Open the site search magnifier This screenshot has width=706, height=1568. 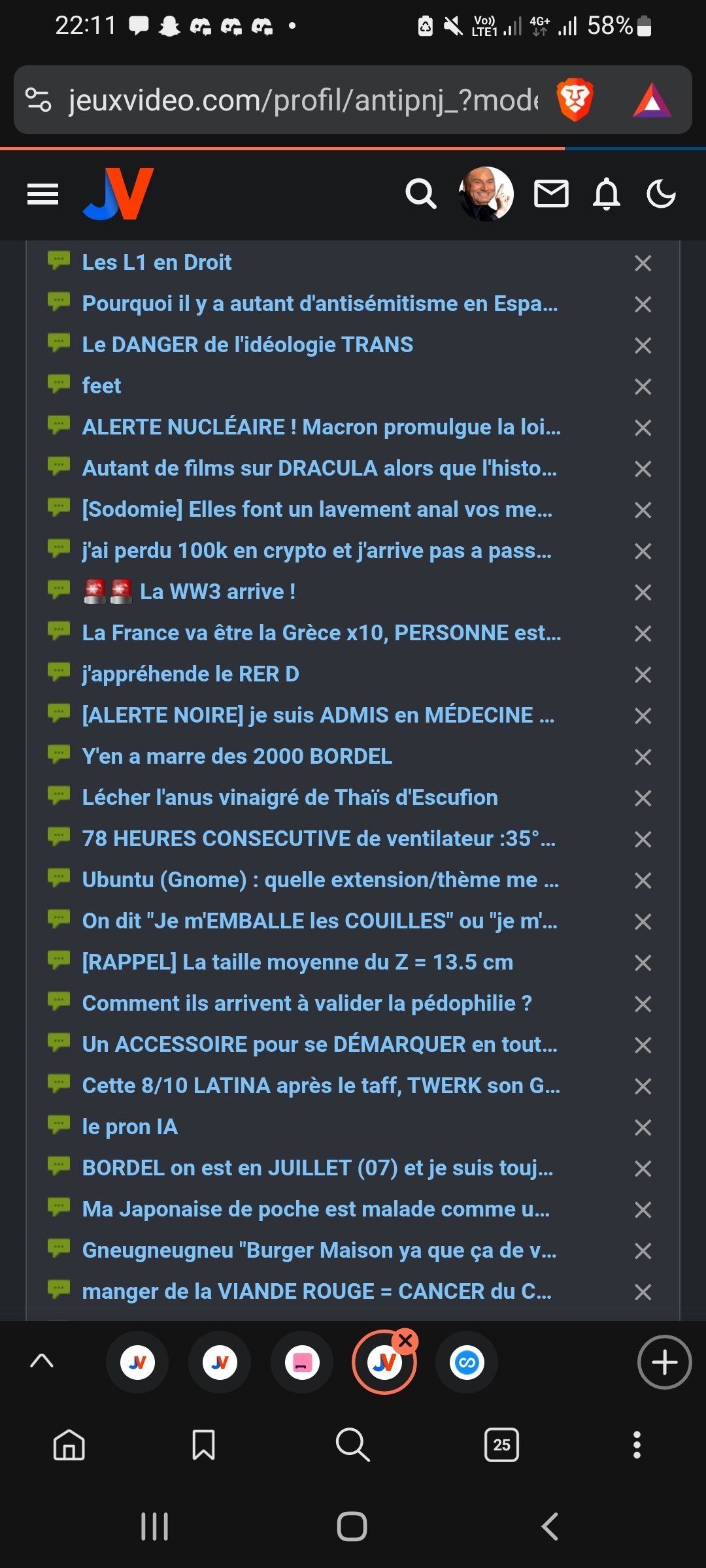click(420, 194)
